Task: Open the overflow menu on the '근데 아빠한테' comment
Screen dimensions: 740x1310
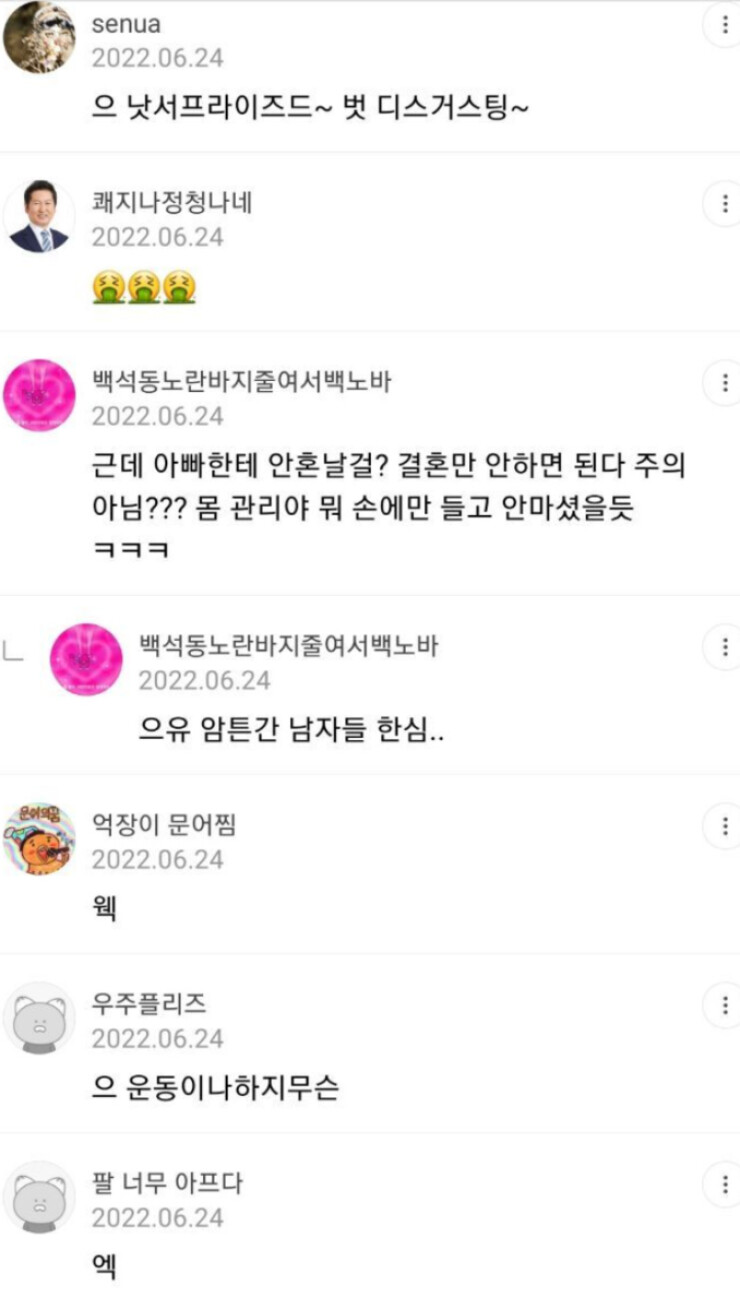Action: coord(724,382)
